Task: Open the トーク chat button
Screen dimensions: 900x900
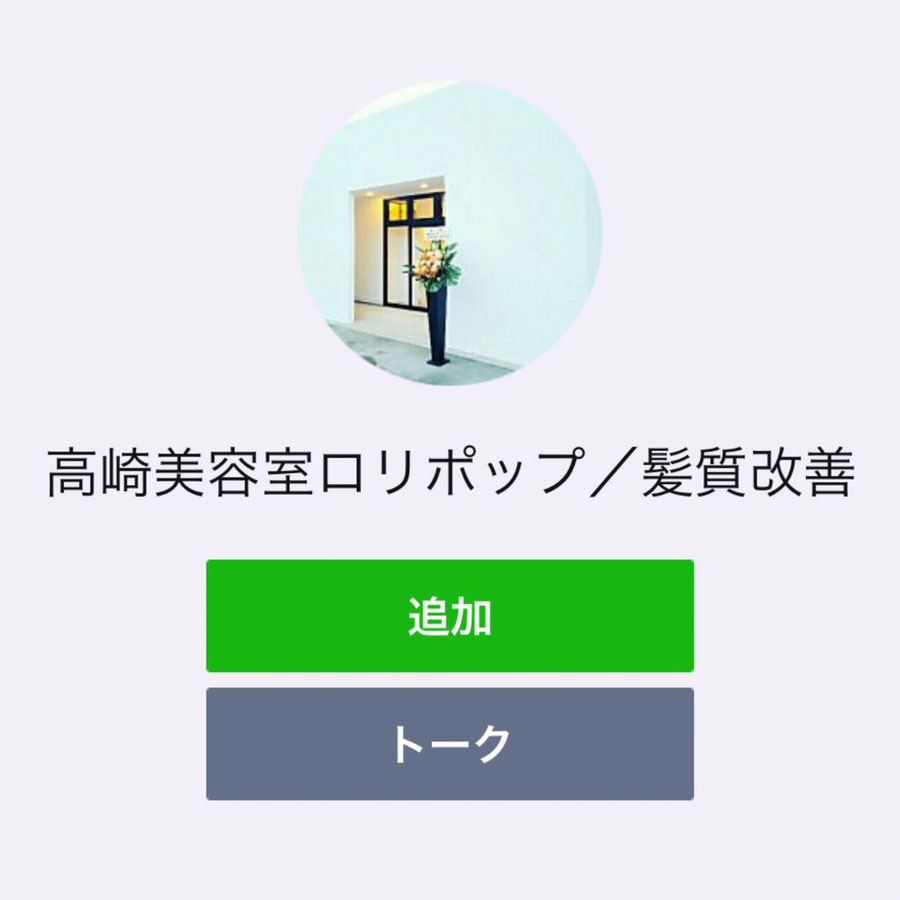Action: click(x=450, y=744)
